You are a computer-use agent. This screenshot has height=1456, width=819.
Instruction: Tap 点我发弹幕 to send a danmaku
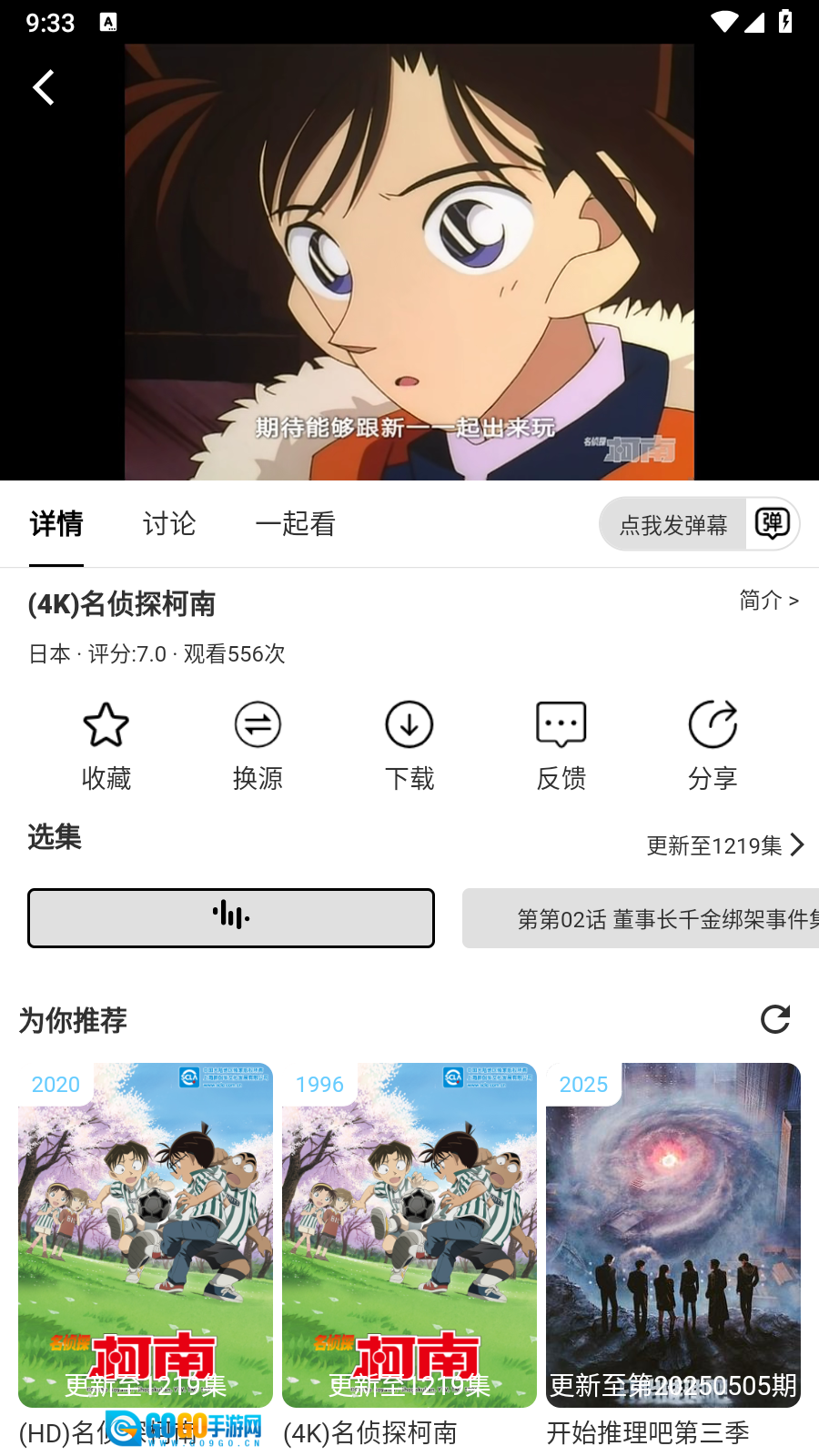673,525
